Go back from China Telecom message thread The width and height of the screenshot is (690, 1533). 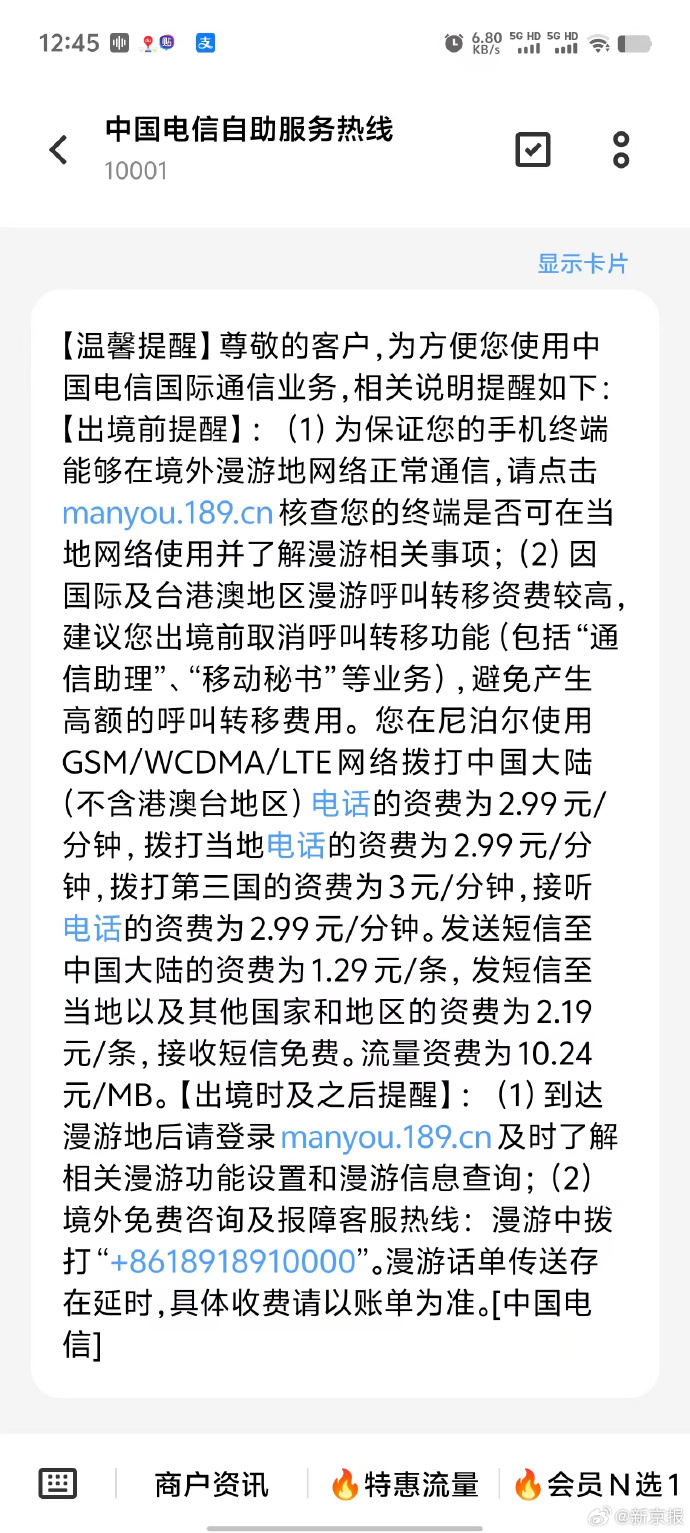(x=59, y=150)
